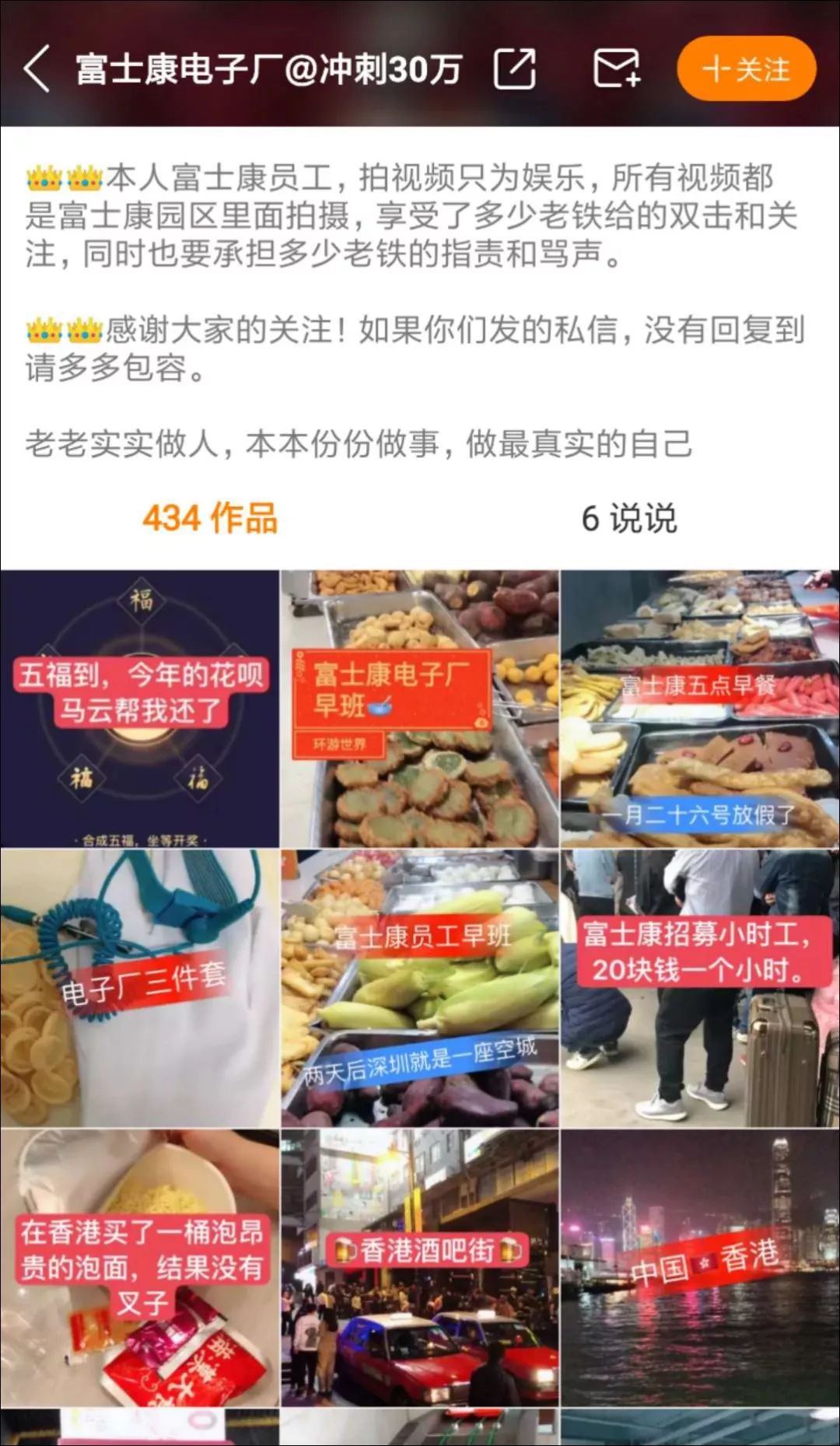View the 富士康员工早班 video

pyautogui.click(x=420, y=988)
